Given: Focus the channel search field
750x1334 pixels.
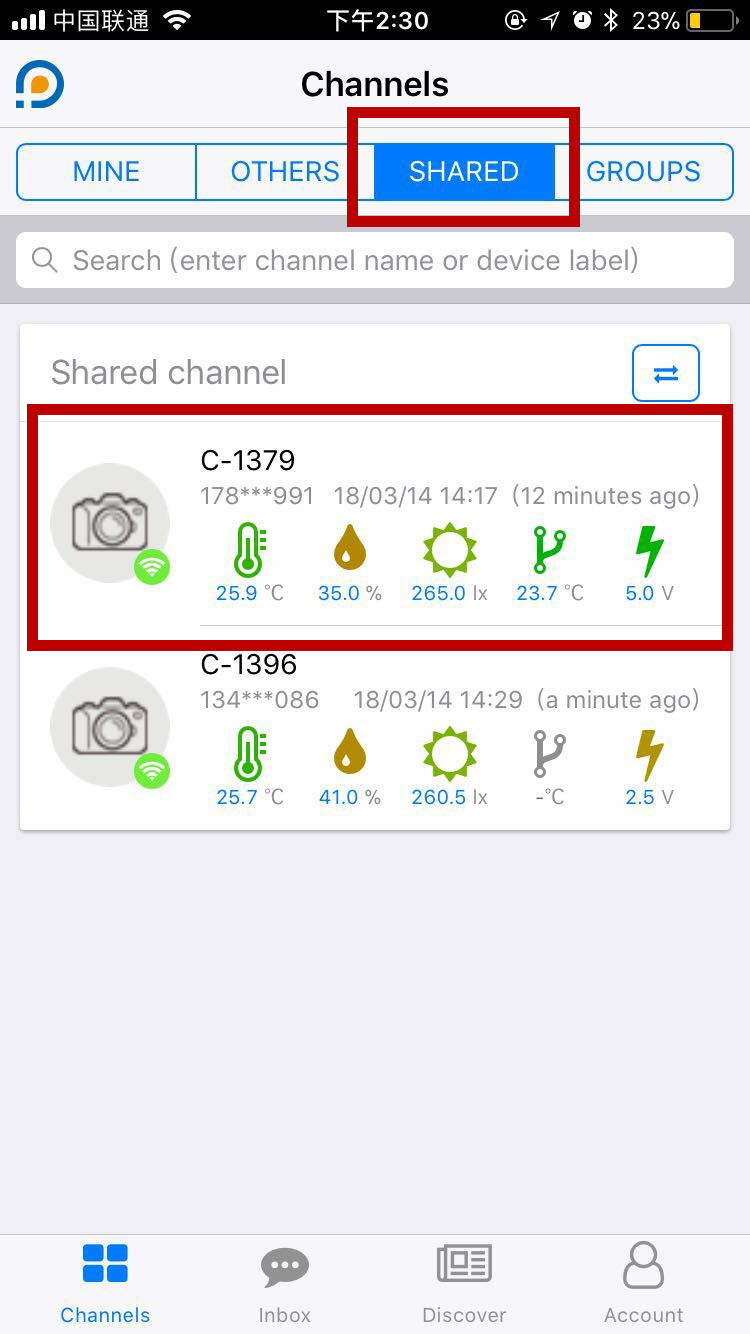Looking at the screenshot, I should coord(375,260).
